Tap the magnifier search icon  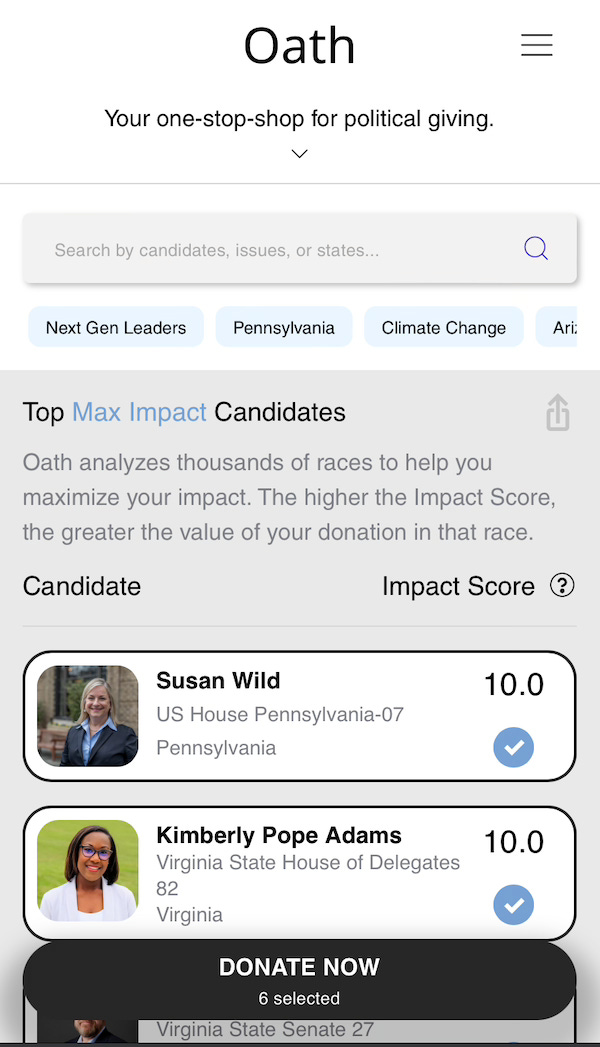[536, 249]
